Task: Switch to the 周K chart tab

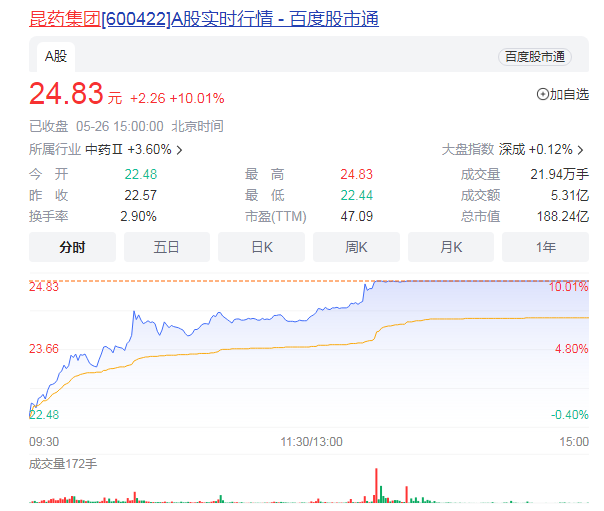Action: [356, 247]
